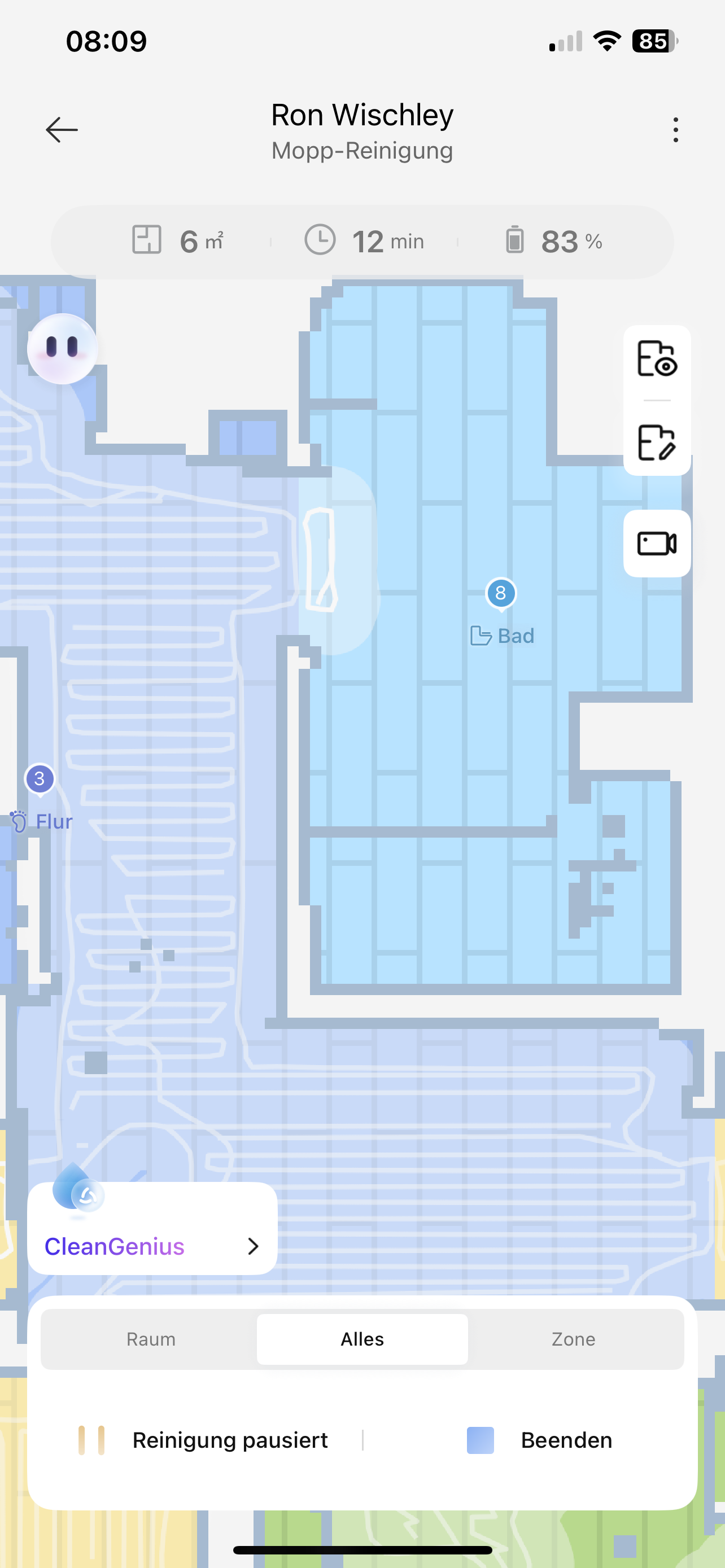Switch to the Alles tab

click(362, 1339)
